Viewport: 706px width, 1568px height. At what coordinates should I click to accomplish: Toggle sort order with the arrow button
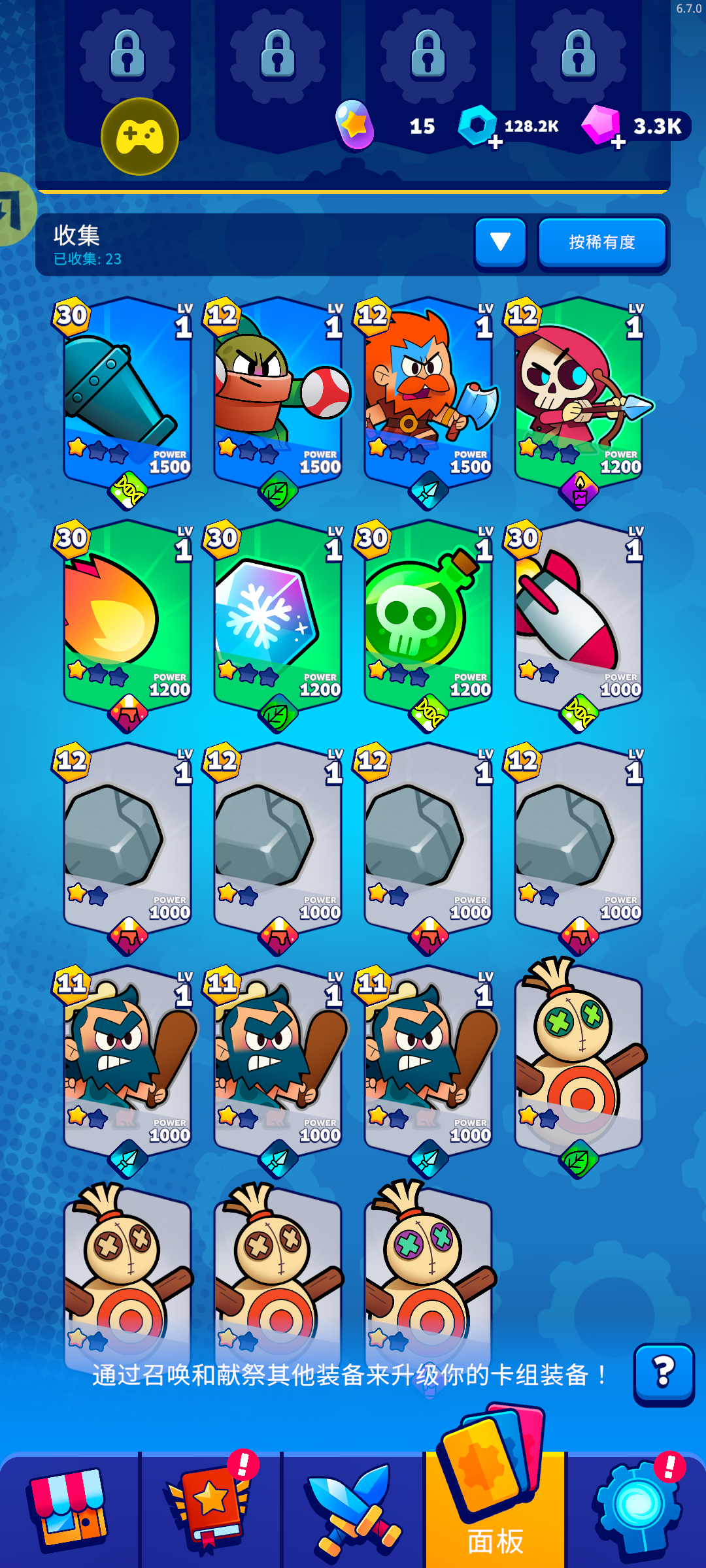(x=500, y=242)
